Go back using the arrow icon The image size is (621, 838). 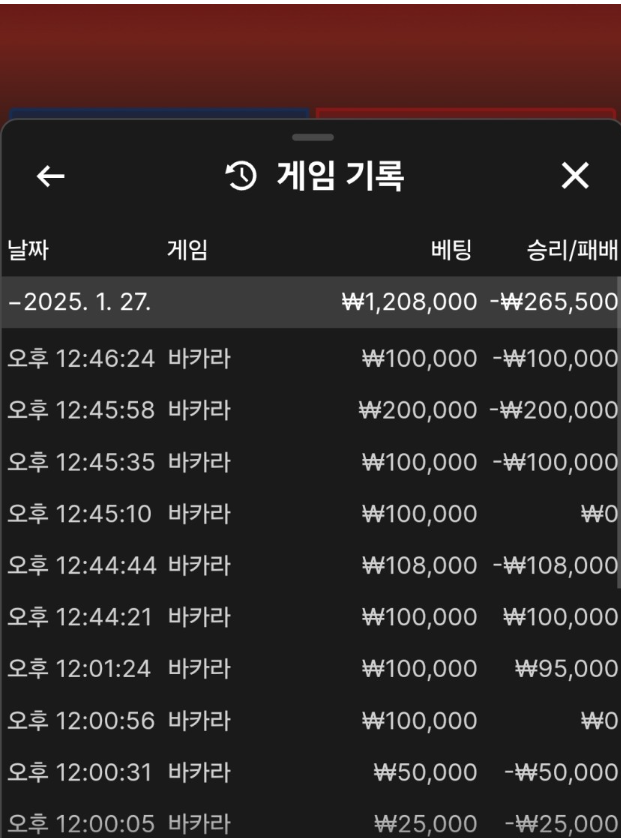50,178
